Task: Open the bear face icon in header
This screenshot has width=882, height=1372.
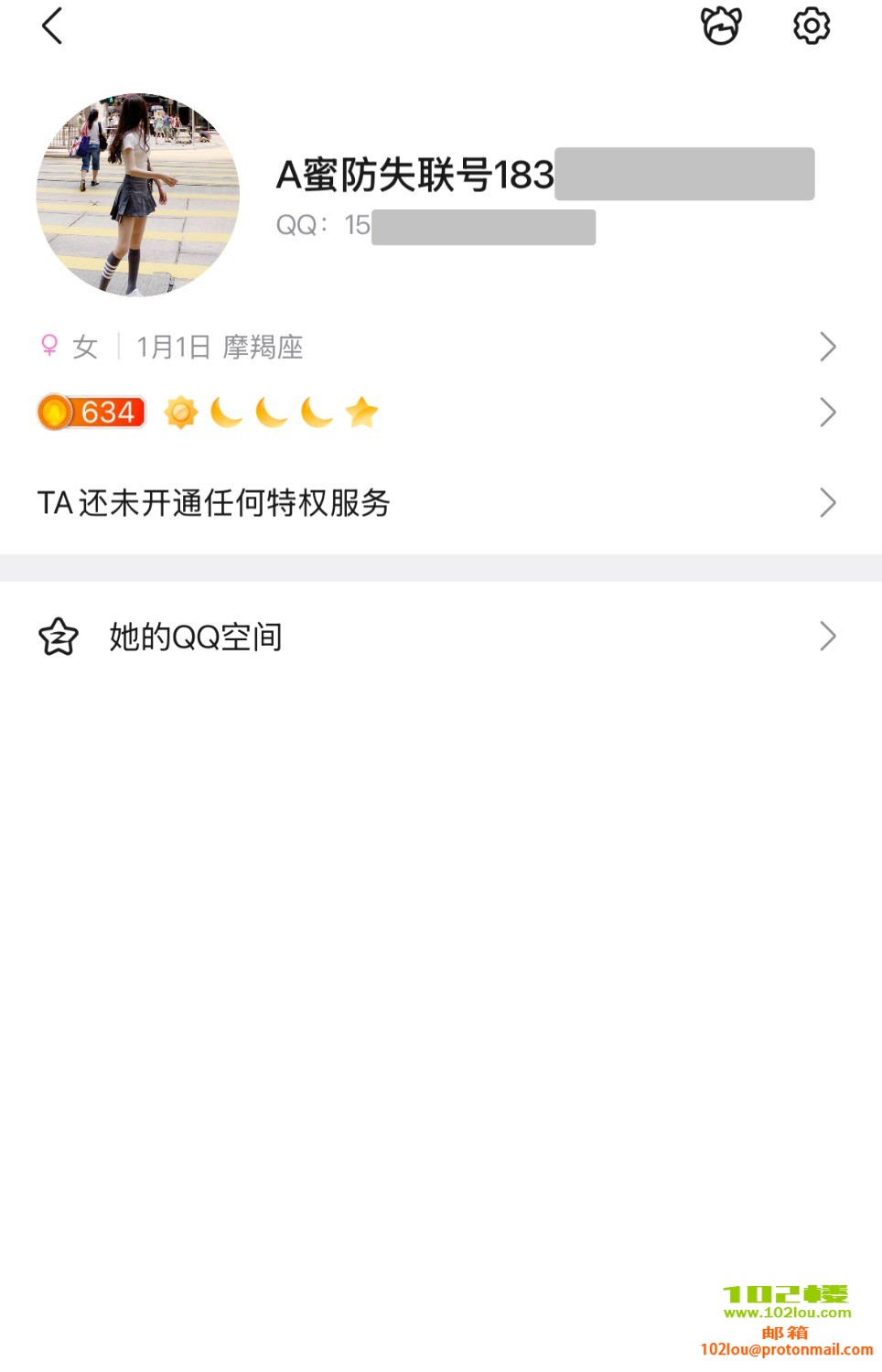Action: (x=721, y=26)
